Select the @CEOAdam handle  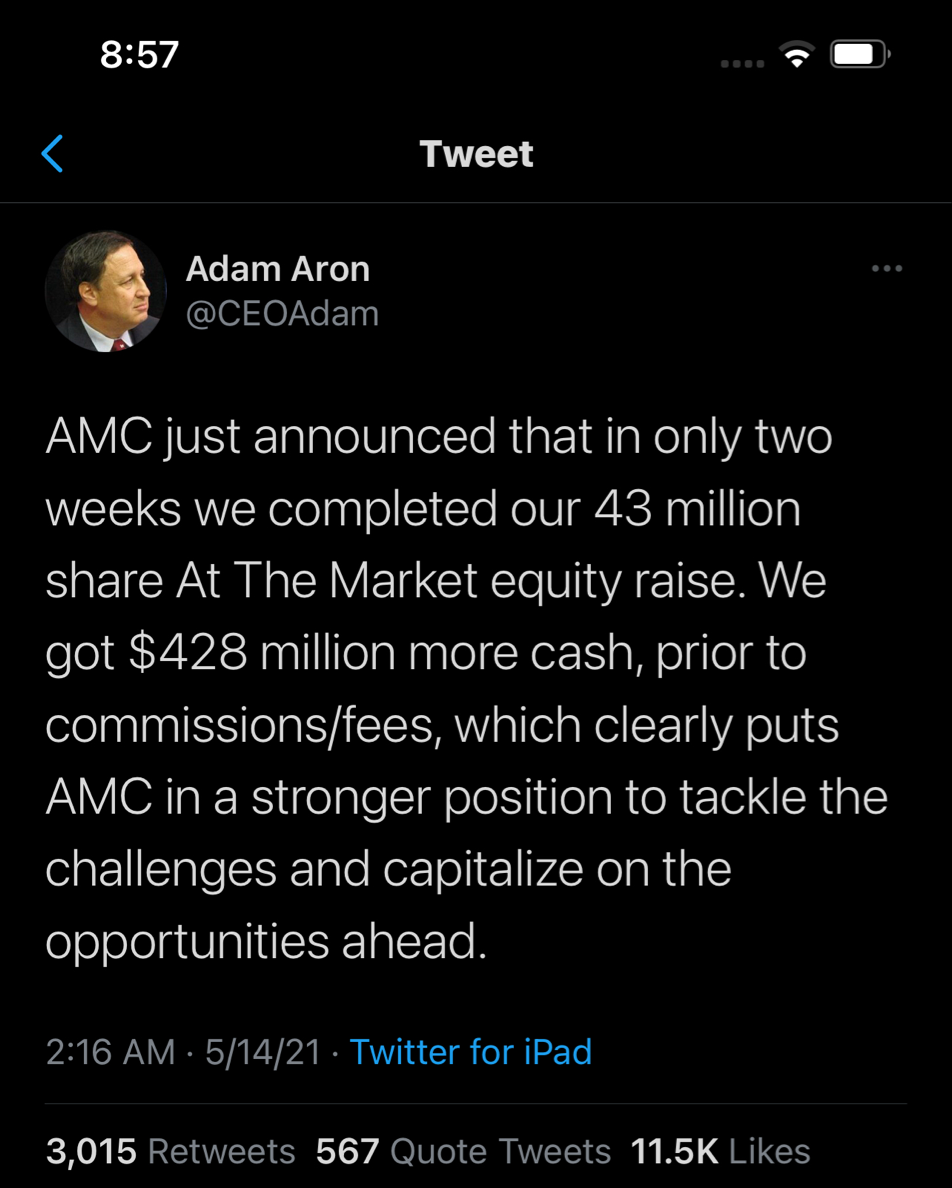click(282, 313)
